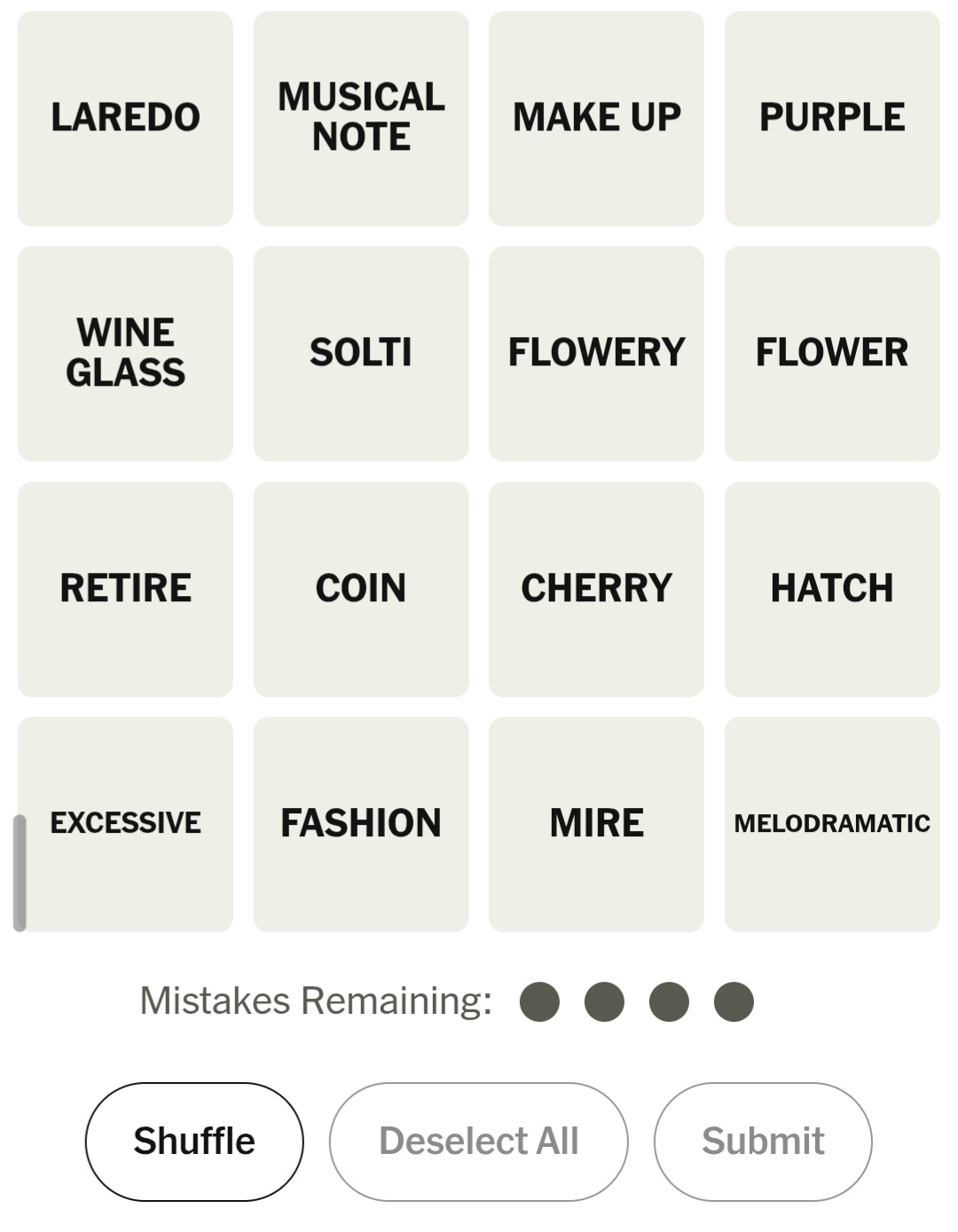Screen dimensions: 958x1232
Task: Select the FASHION tile
Action: (361, 824)
